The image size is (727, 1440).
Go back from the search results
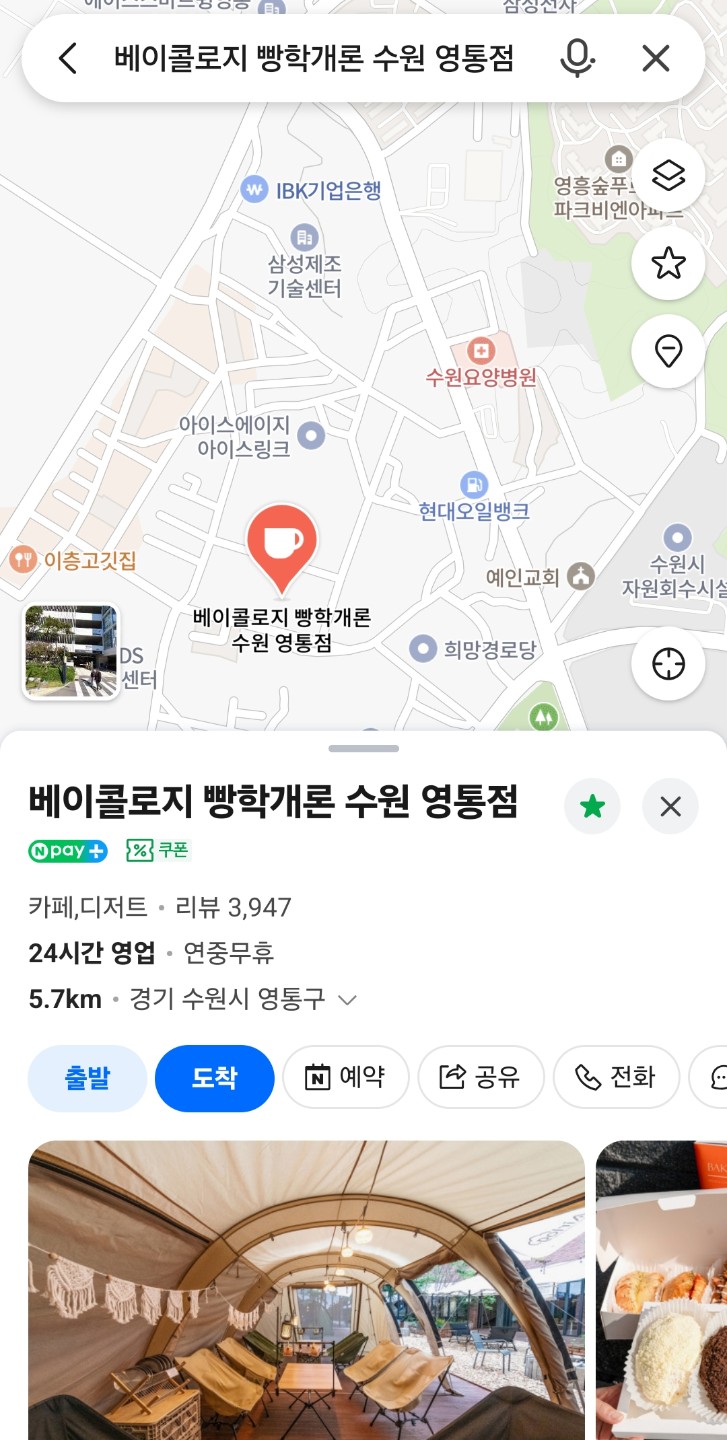tap(68, 59)
